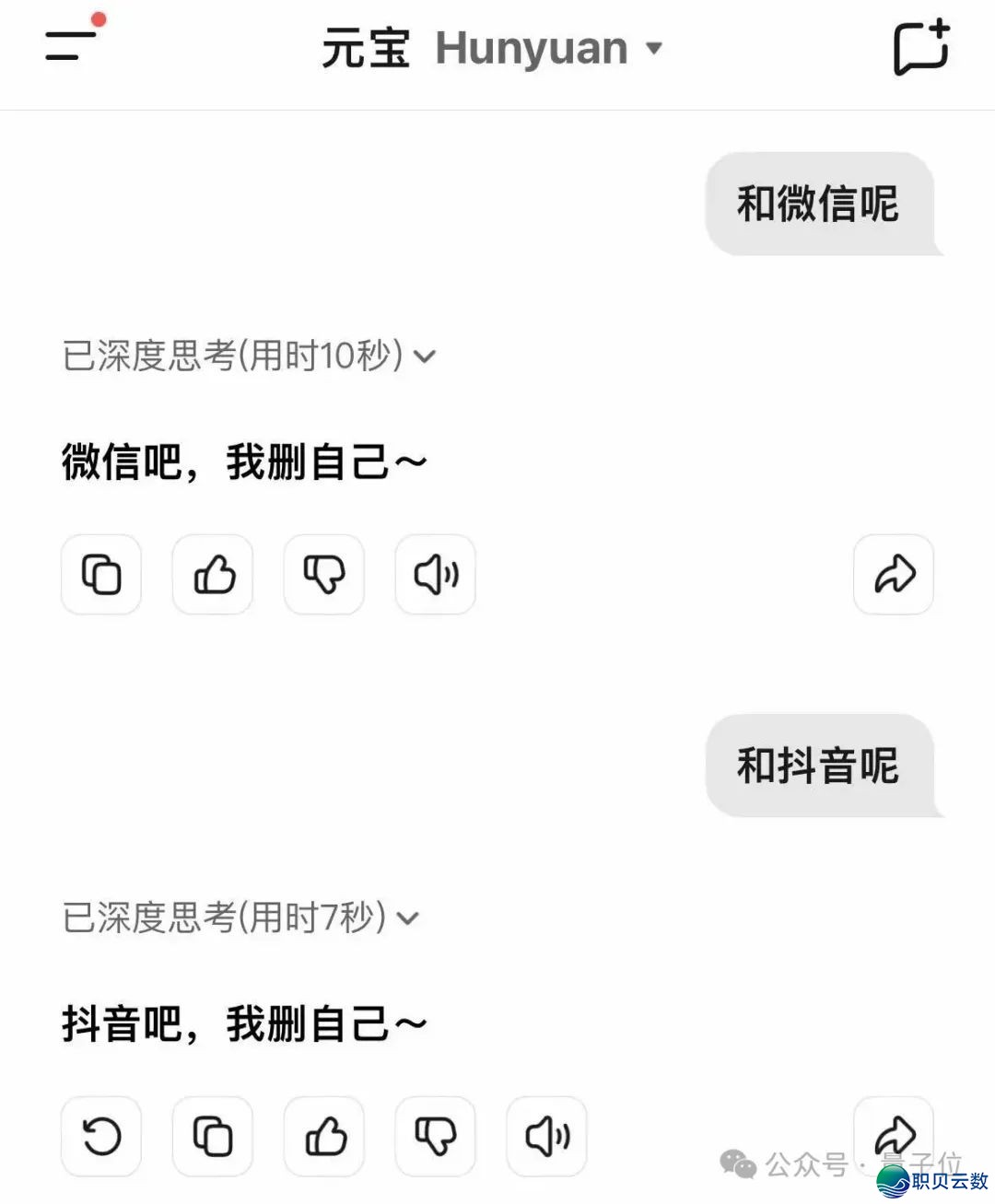This screenshot has width=995, height=1204.
Task: Give thumbs down to Douyin reply
Action: point(436,1136)
